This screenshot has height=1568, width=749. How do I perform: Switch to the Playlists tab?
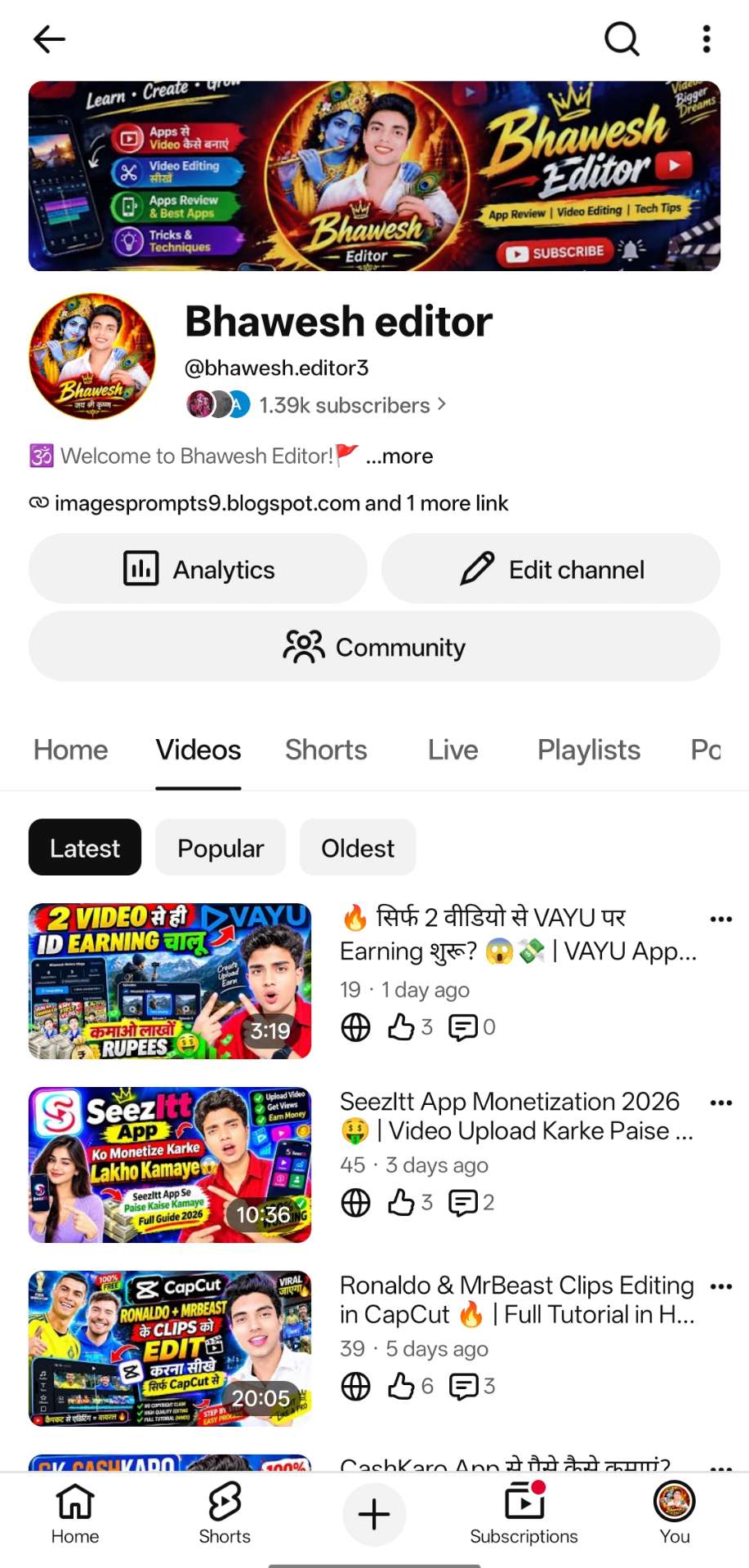(589, 750)
